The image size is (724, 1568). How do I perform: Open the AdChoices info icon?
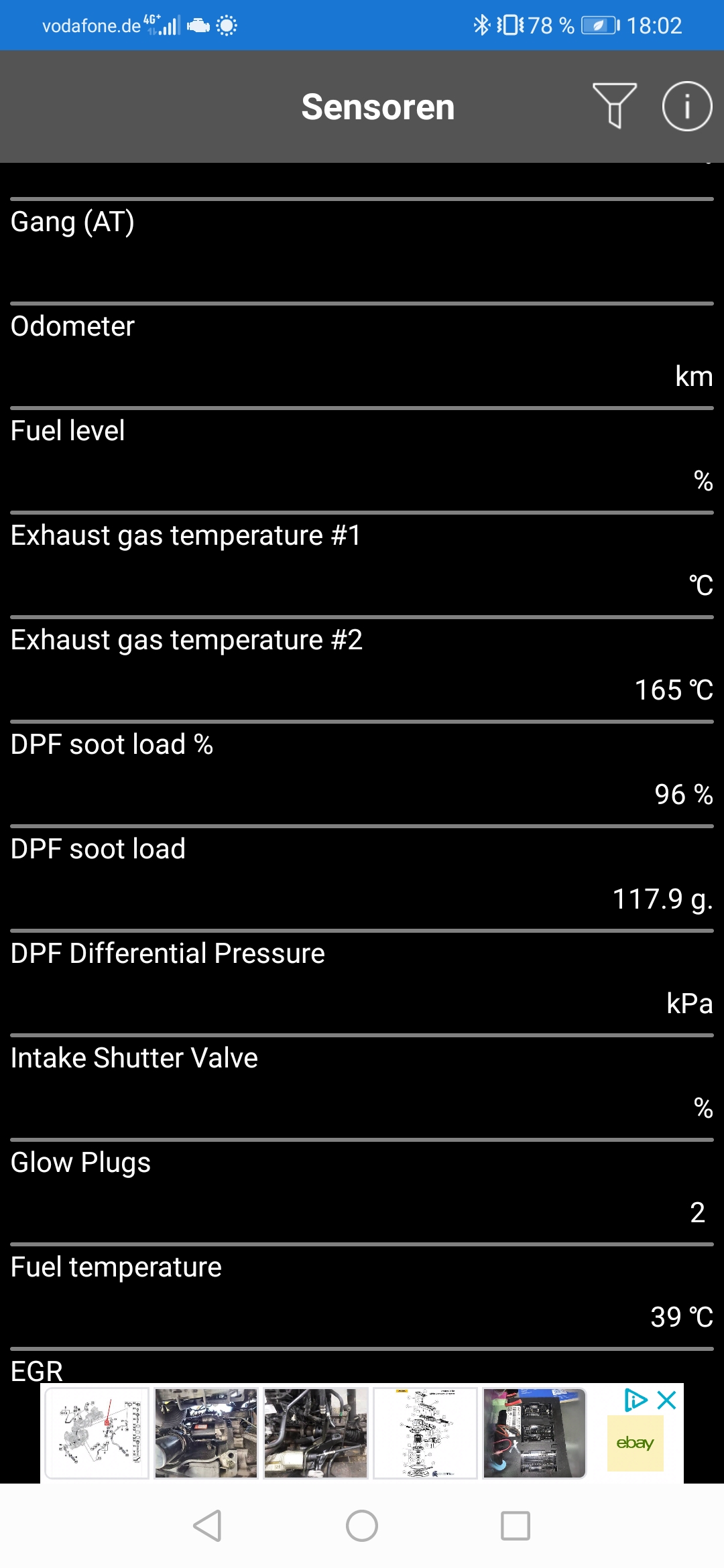pos(635,1400)
